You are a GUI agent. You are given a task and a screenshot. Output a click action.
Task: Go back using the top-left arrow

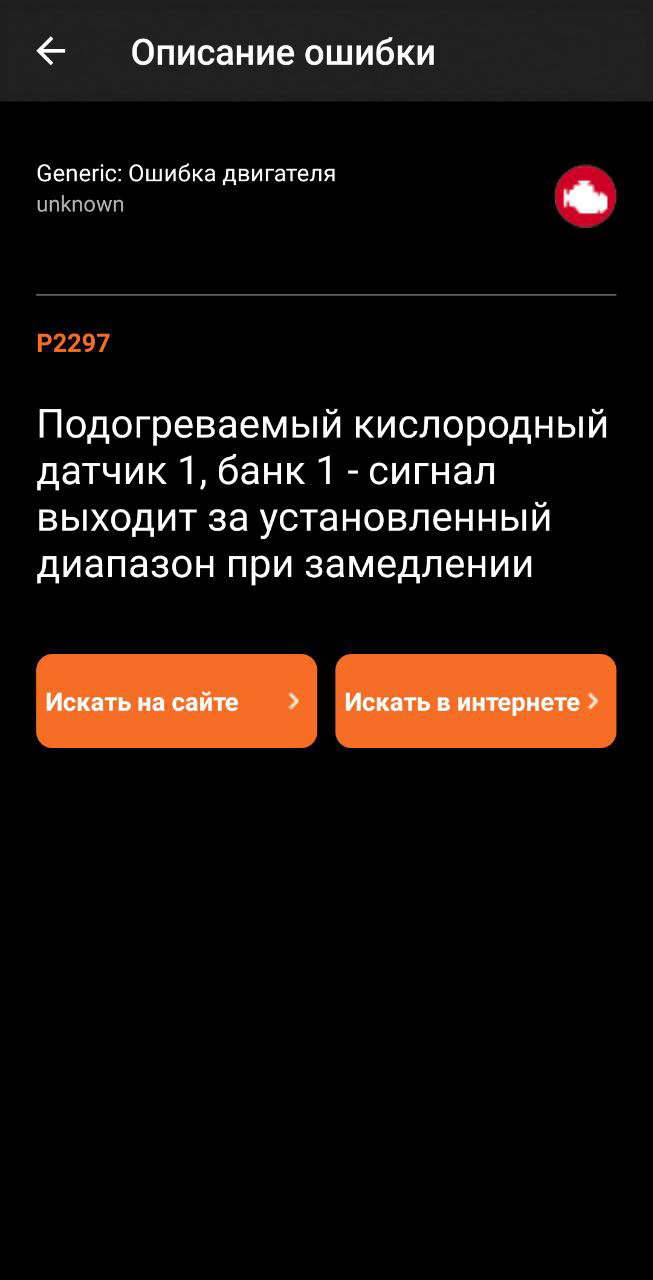pyautogui.click(x=50, y=51)
